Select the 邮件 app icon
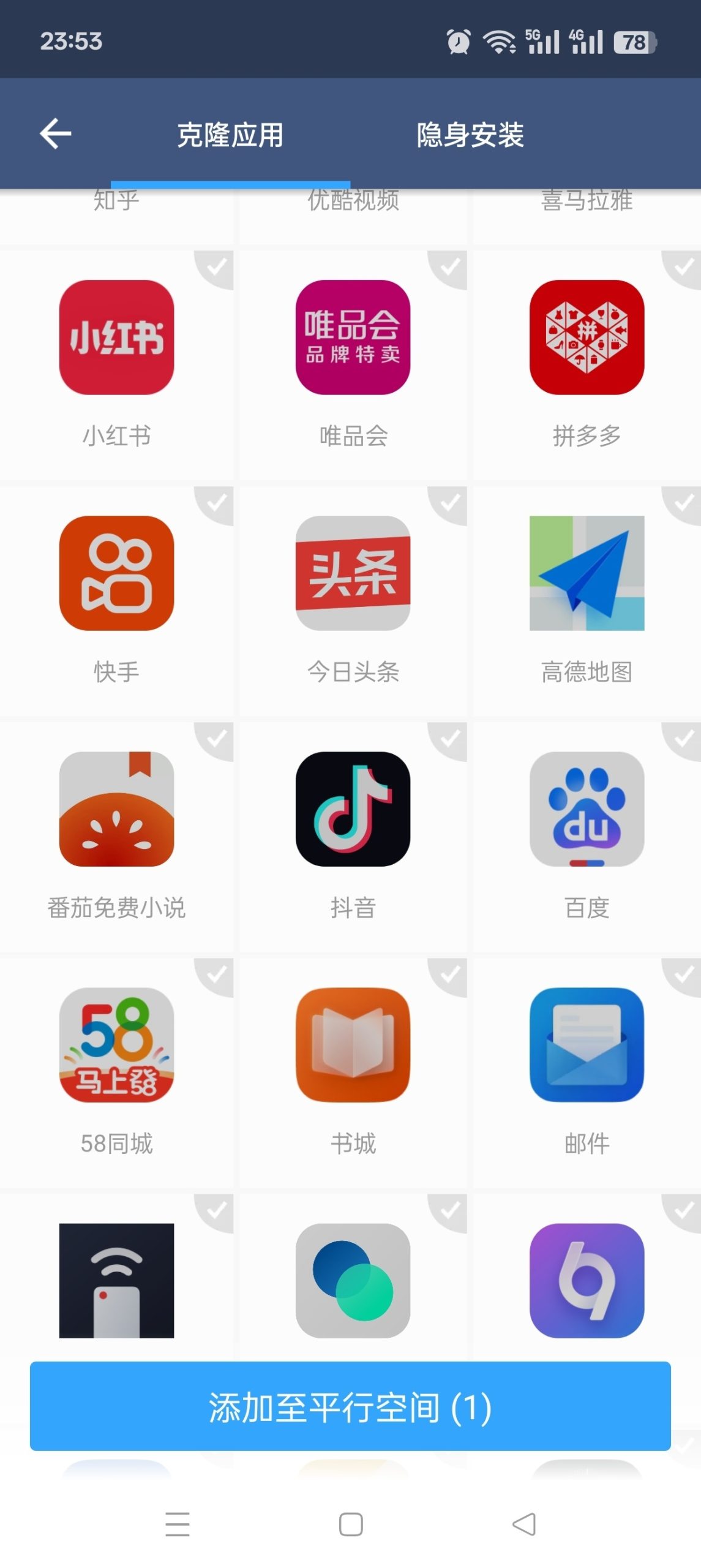 click(585, 1047)
